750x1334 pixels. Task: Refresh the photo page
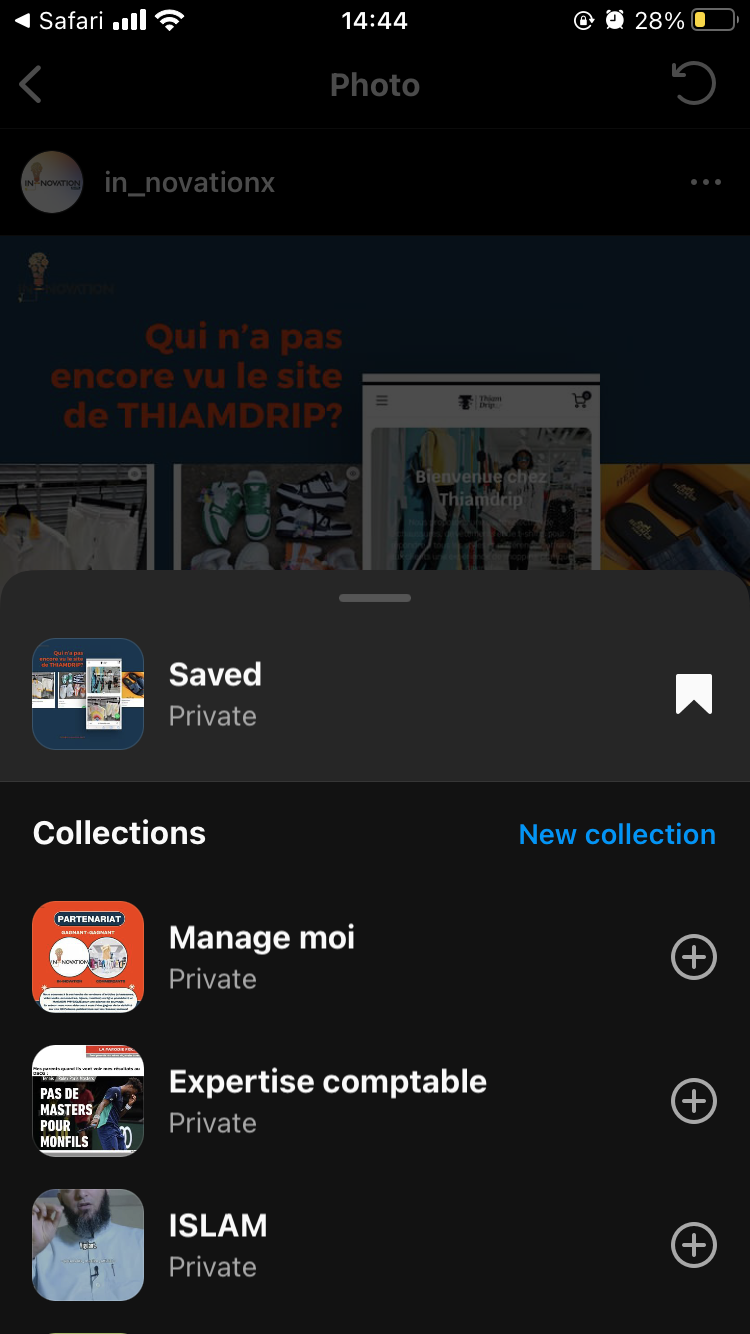[x=694, y=84]
